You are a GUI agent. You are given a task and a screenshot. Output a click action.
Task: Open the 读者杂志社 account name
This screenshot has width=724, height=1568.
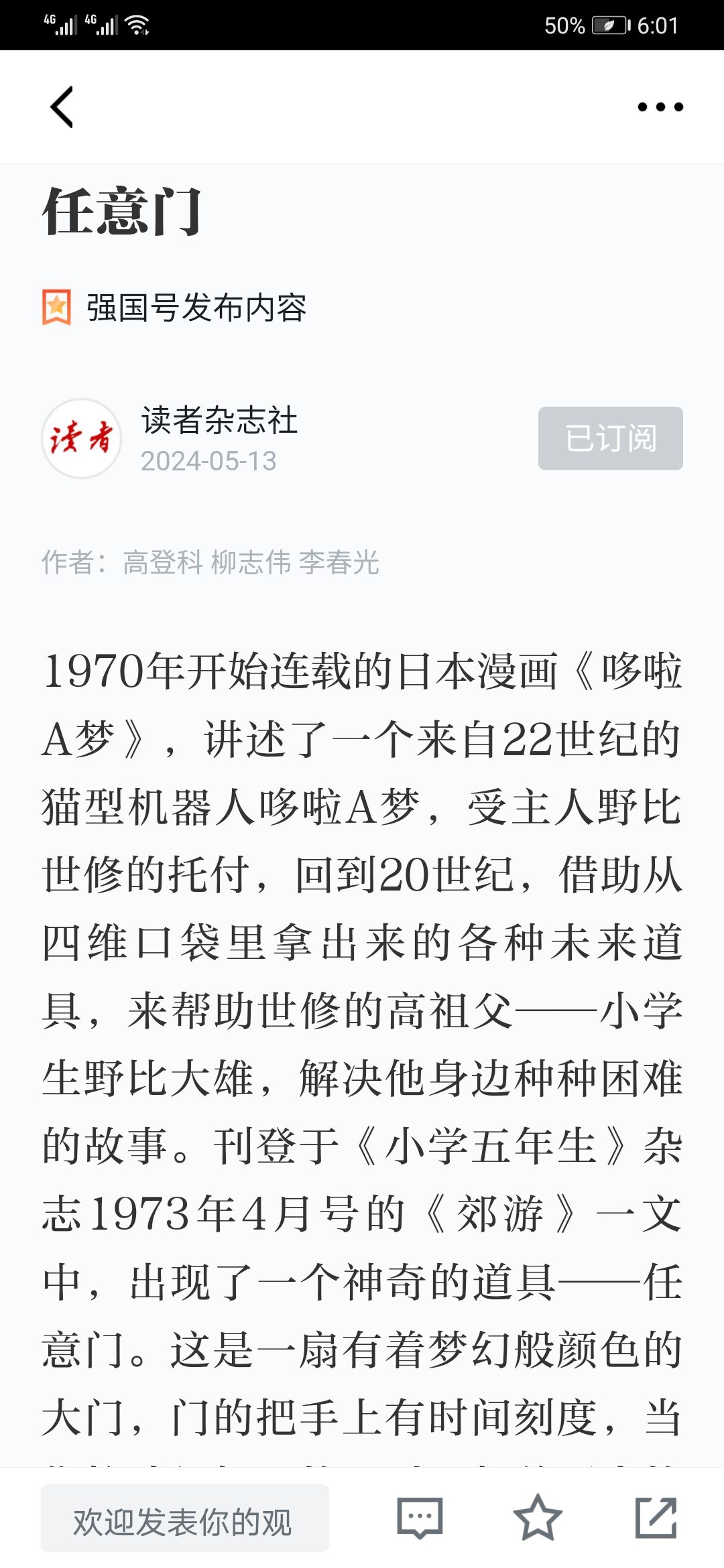coord(219,421)
